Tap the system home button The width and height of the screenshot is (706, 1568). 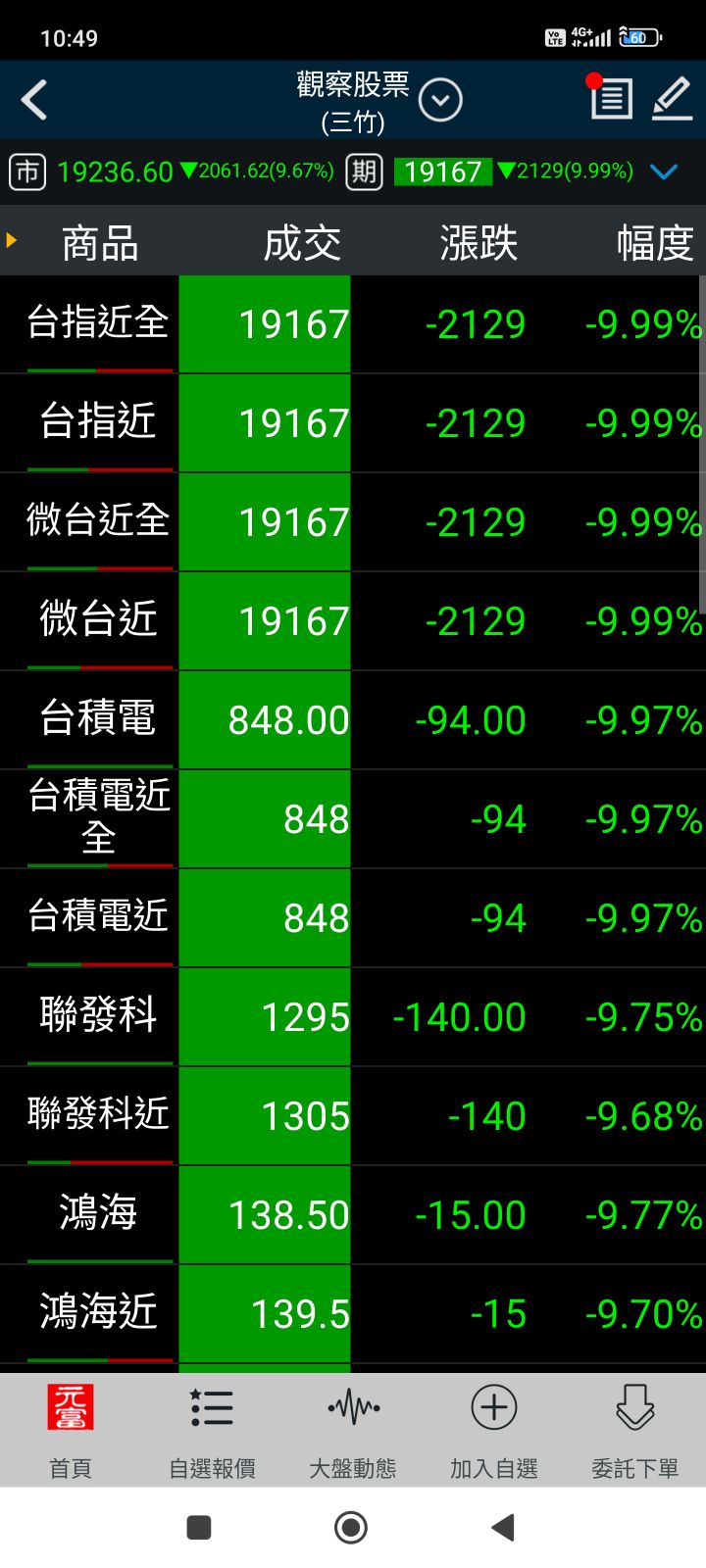351,1527
